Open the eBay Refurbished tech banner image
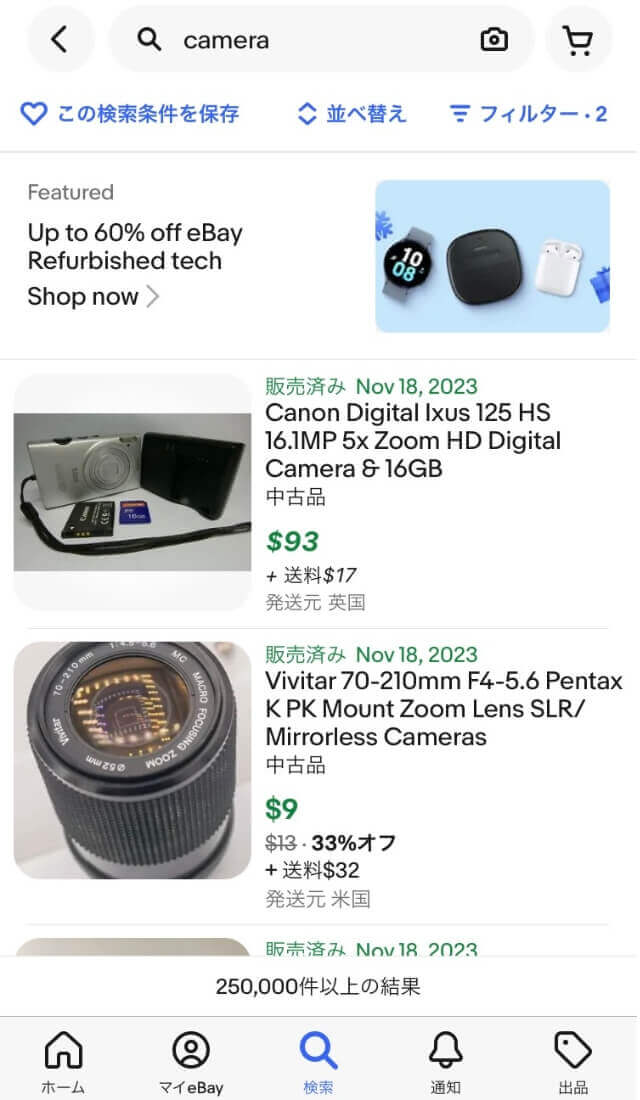640x1100 pixels. [x=492, y=256]
